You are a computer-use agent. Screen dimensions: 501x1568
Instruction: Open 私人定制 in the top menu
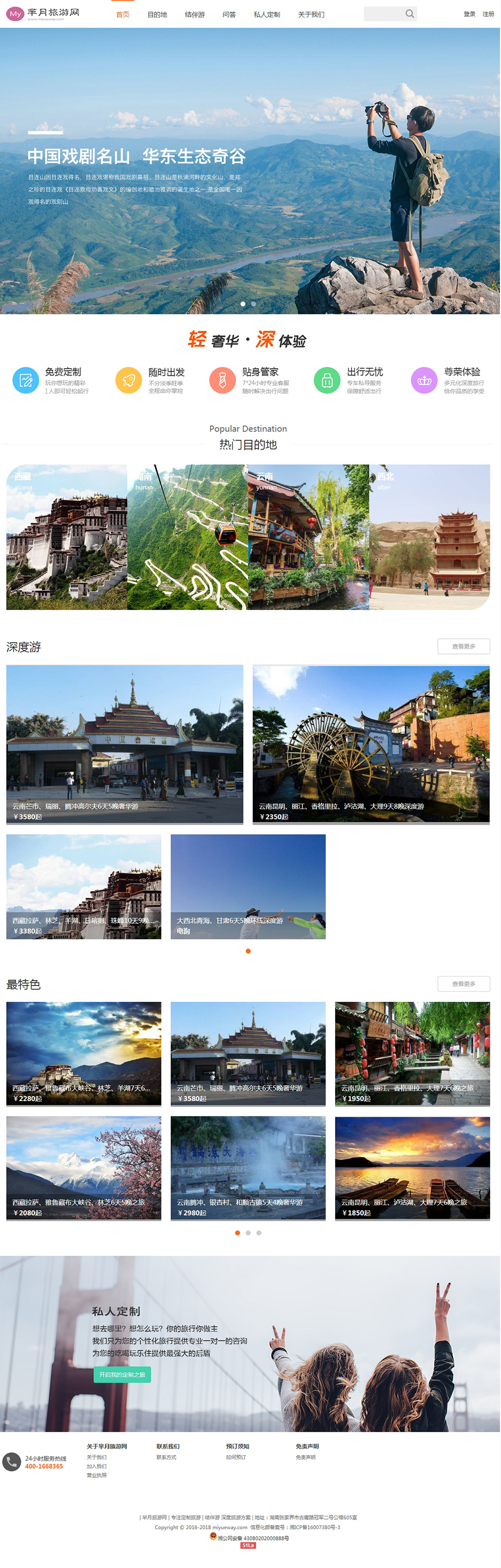coord(266,15)
